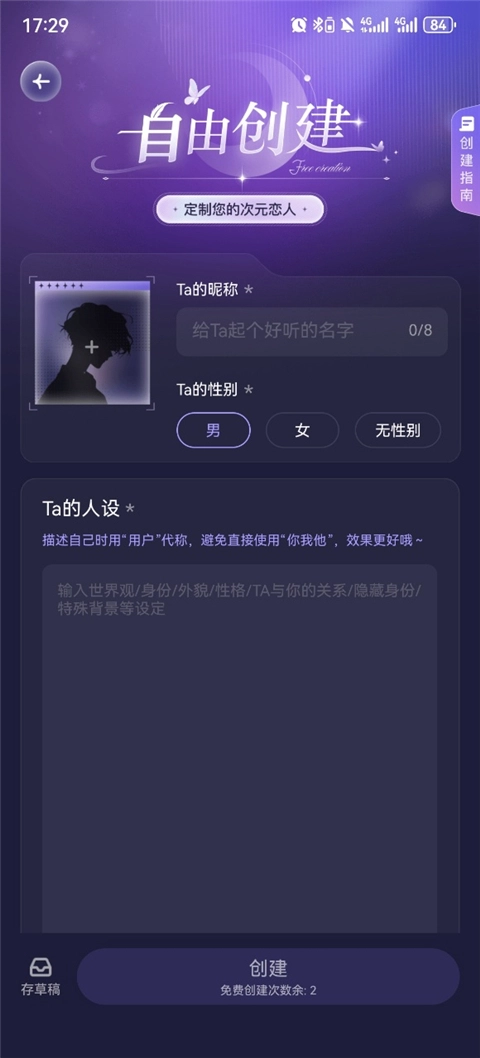Tap the 创建 button

click(x=268, y=976)
